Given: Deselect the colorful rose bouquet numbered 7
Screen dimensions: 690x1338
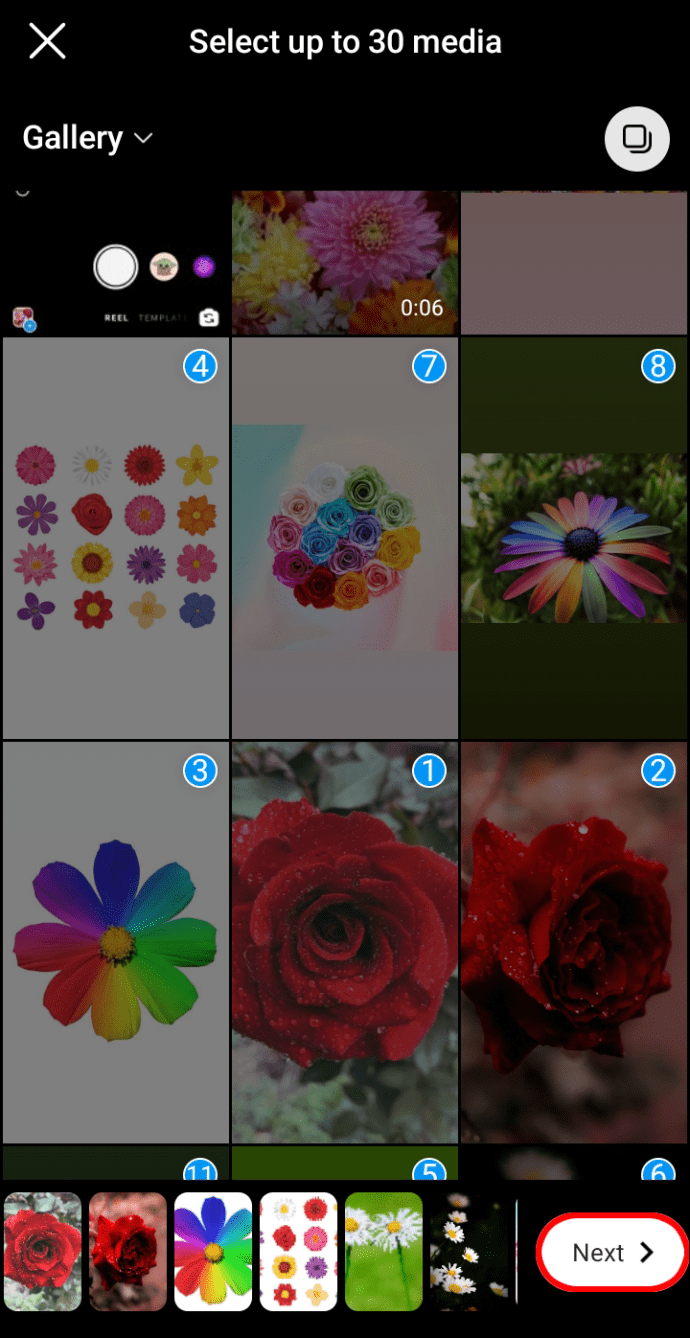Looking at the screenshot, I should tap(345, 538).
